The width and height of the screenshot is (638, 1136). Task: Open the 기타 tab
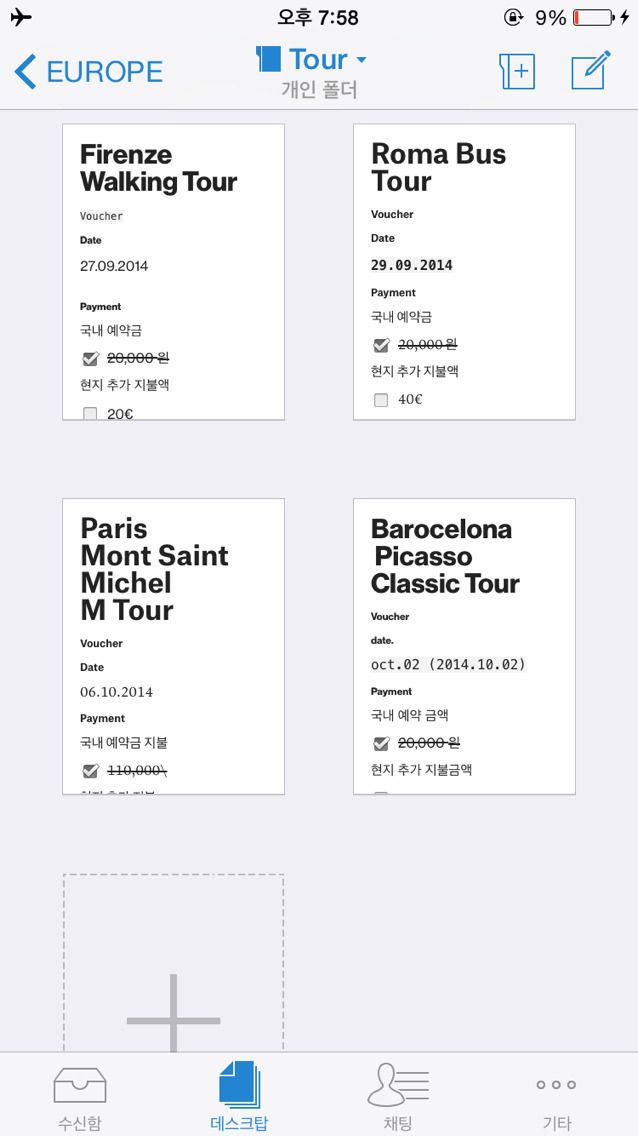(x=557, y=1095)
